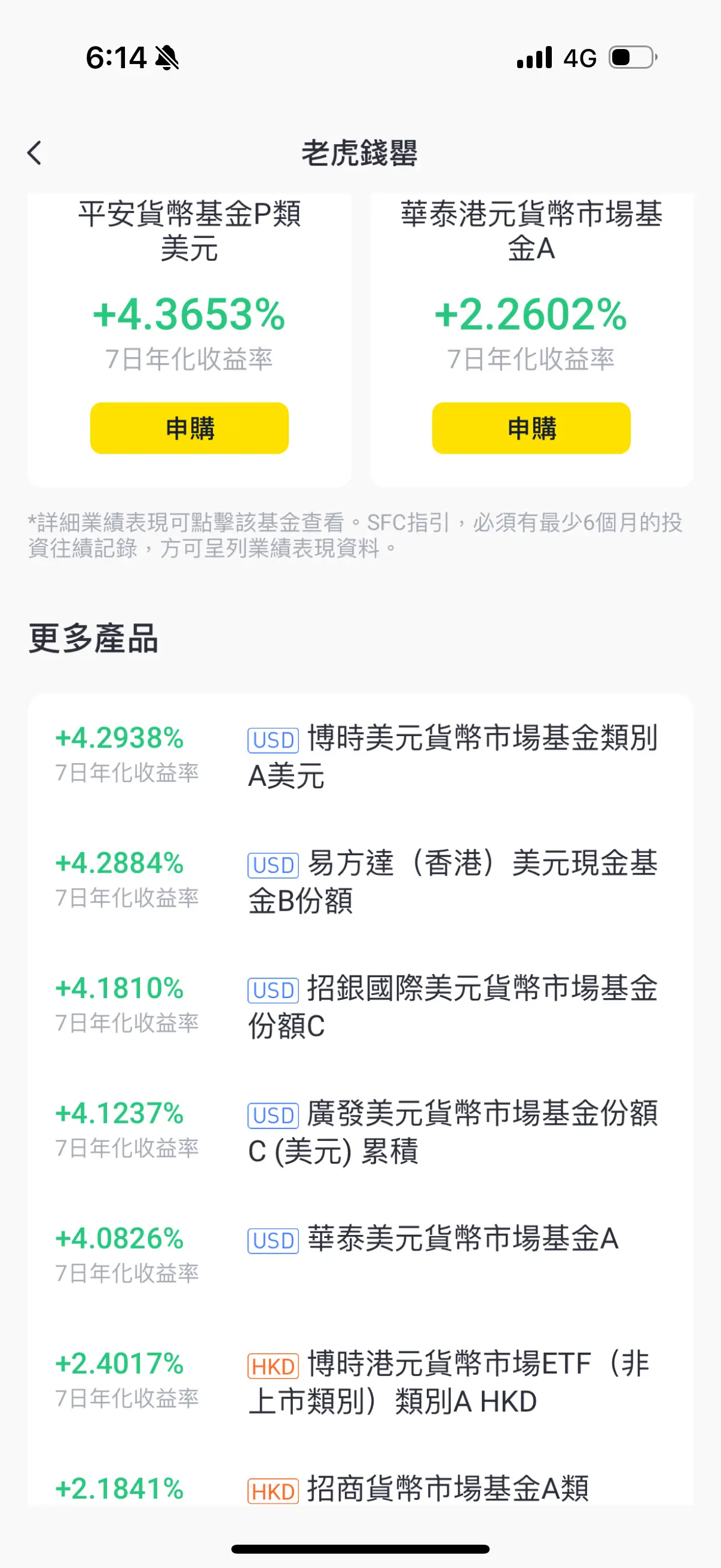Screen dimensions: 721x1568
Task: View 廣發美元貨幣市場基金份額C (美元) 累積
Action: click(360, 1131)
